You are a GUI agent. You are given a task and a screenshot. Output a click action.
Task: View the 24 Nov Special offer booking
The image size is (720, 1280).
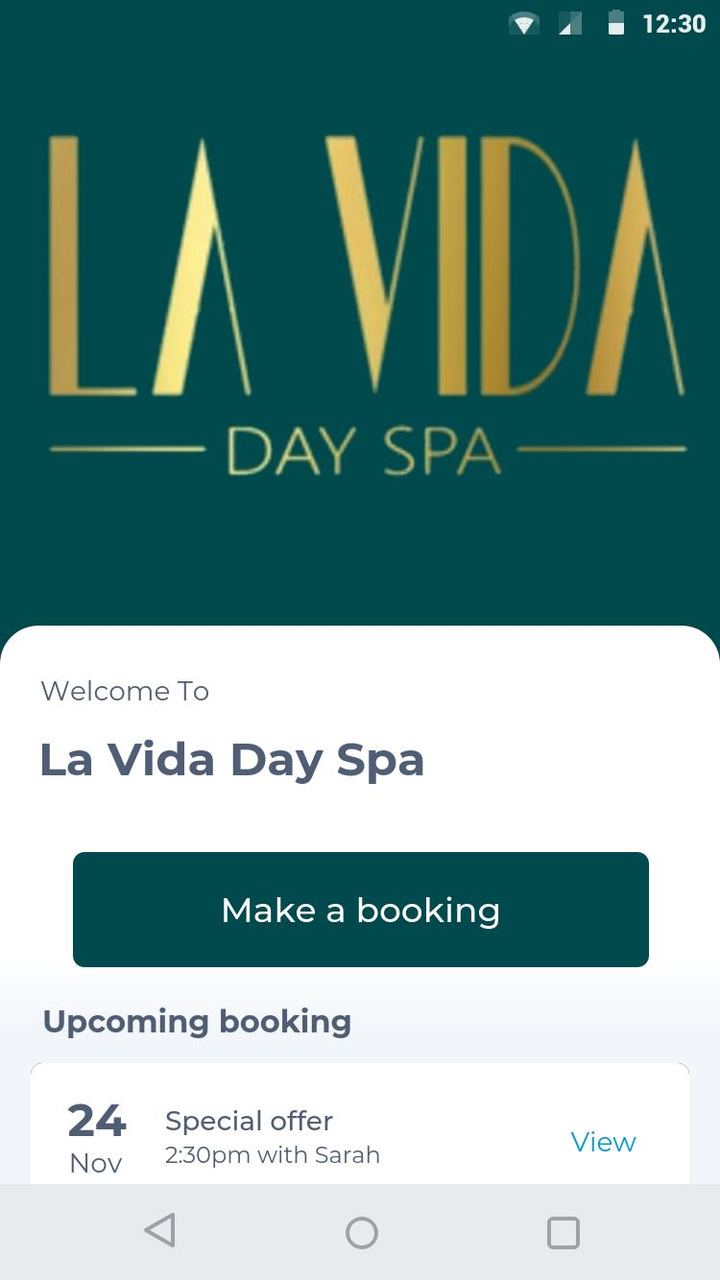click(603, 1141)
